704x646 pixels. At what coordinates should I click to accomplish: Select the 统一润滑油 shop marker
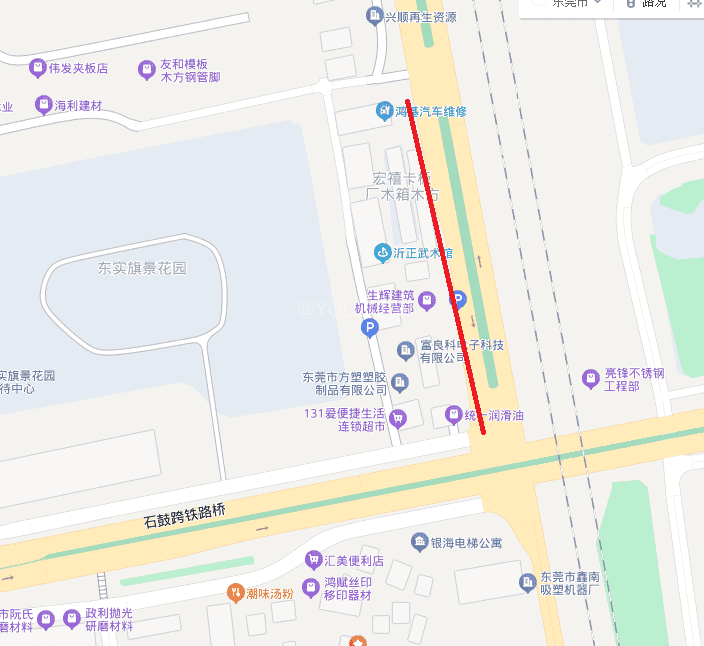click(453, 414)
